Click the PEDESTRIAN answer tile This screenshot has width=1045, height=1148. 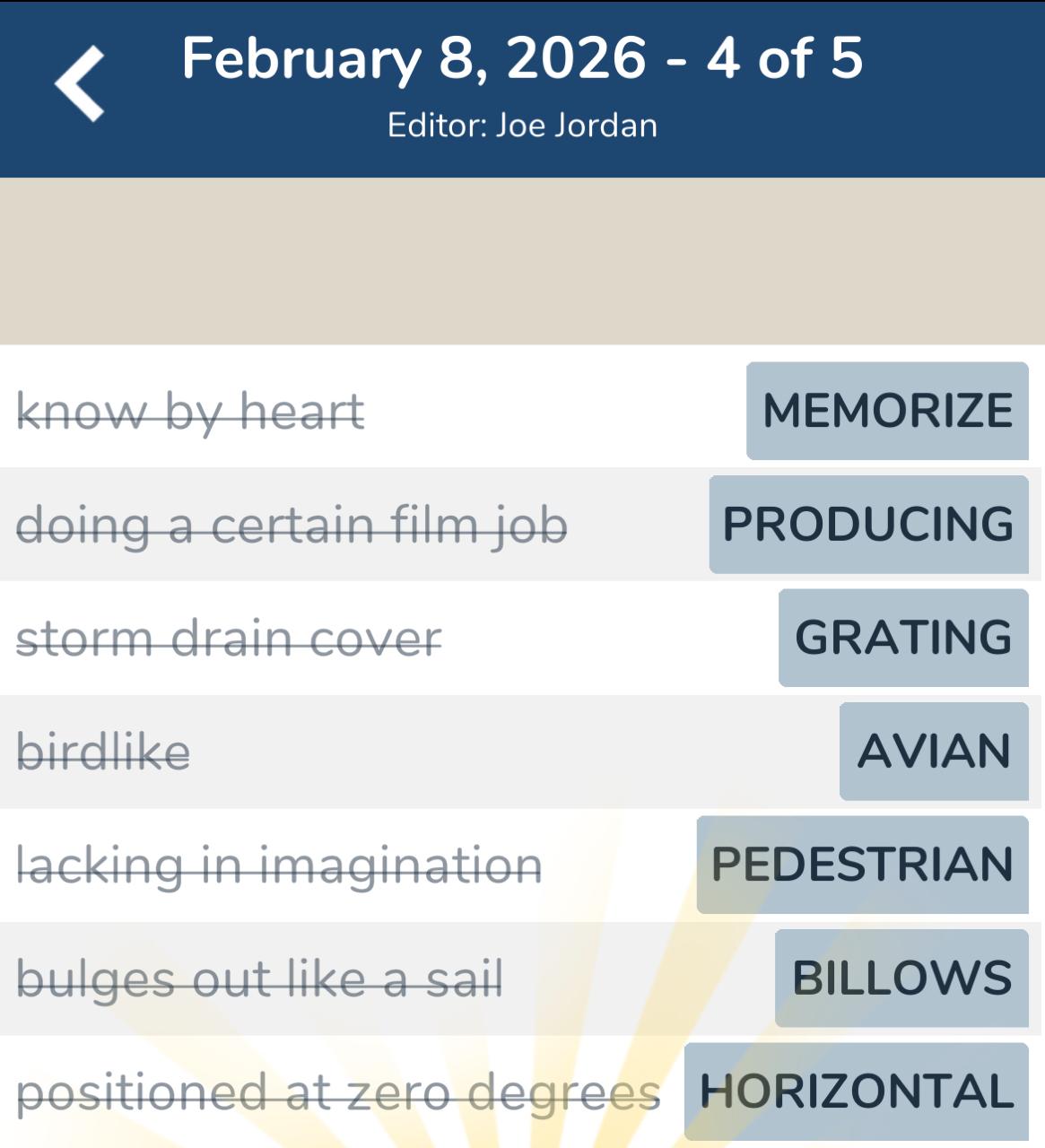pyautogui.click(x=863, y=865)
